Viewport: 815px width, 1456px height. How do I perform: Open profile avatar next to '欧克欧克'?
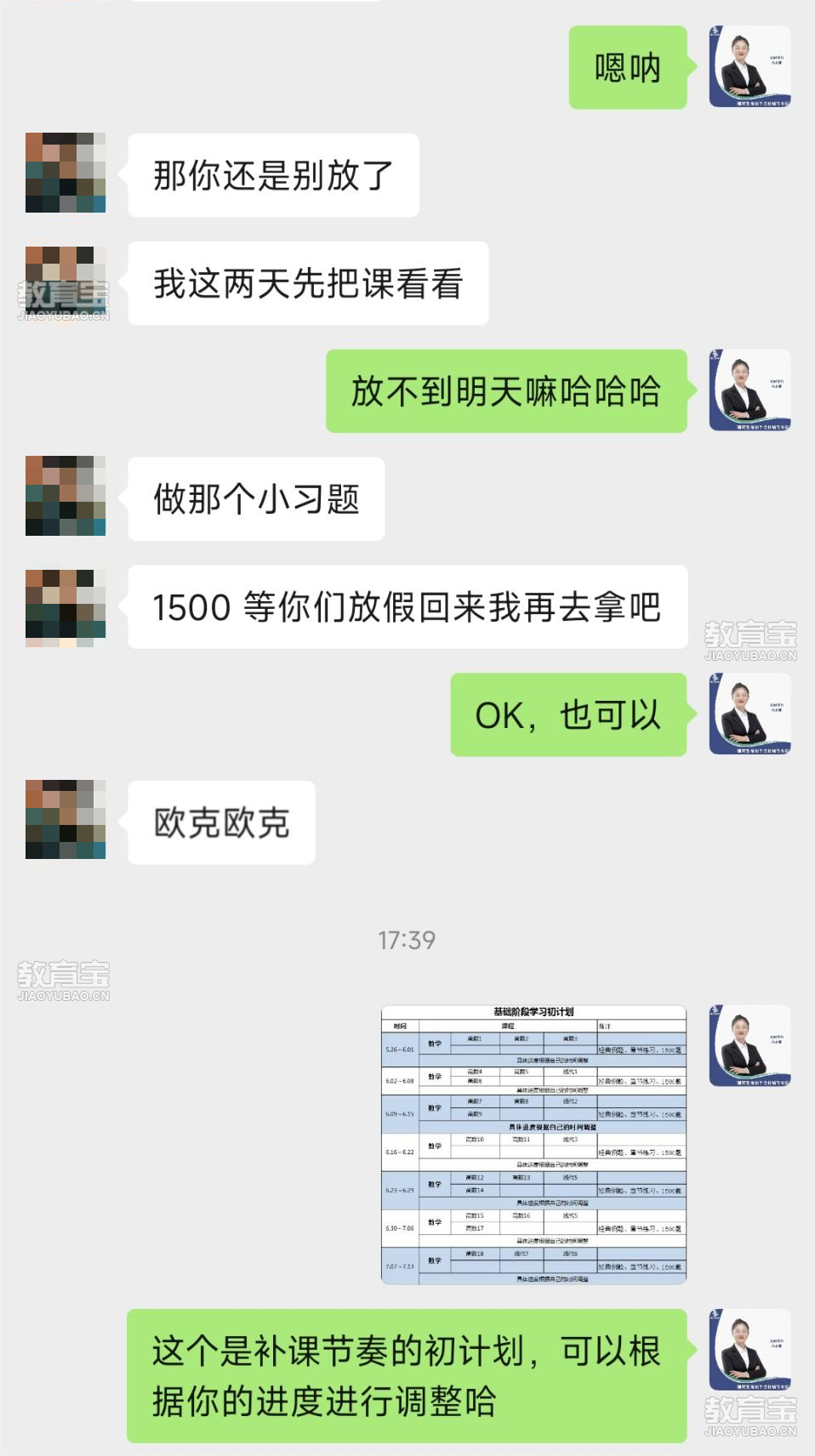click(x=66, y=820)
